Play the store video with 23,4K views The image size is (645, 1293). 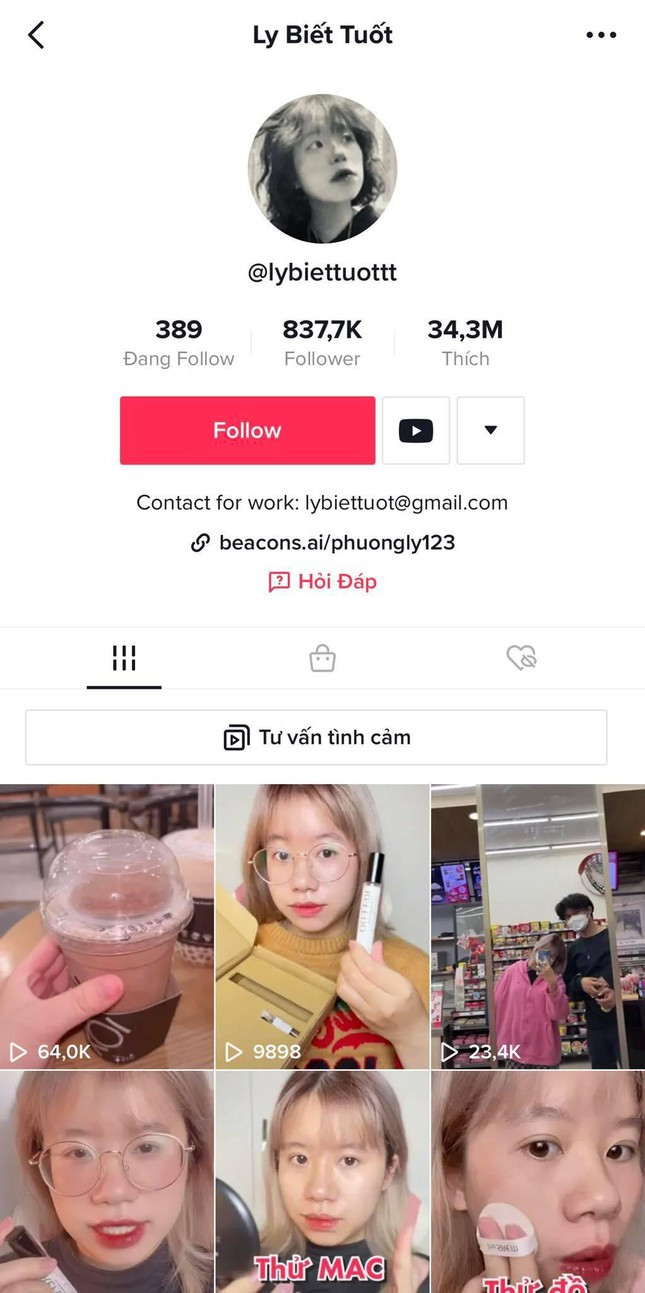538,926
